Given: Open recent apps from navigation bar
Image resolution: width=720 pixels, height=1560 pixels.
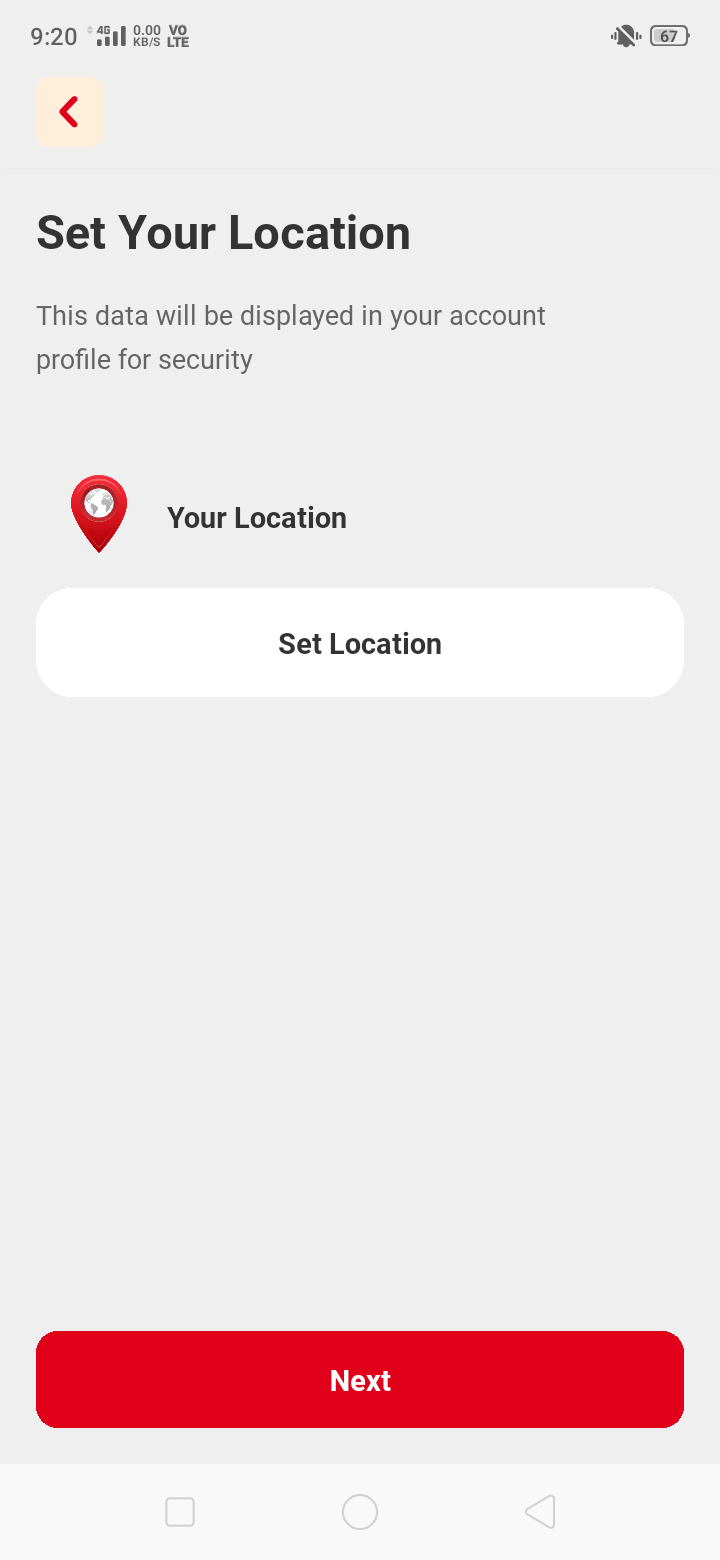Looking at the screenshot, I should [180, 1512].
